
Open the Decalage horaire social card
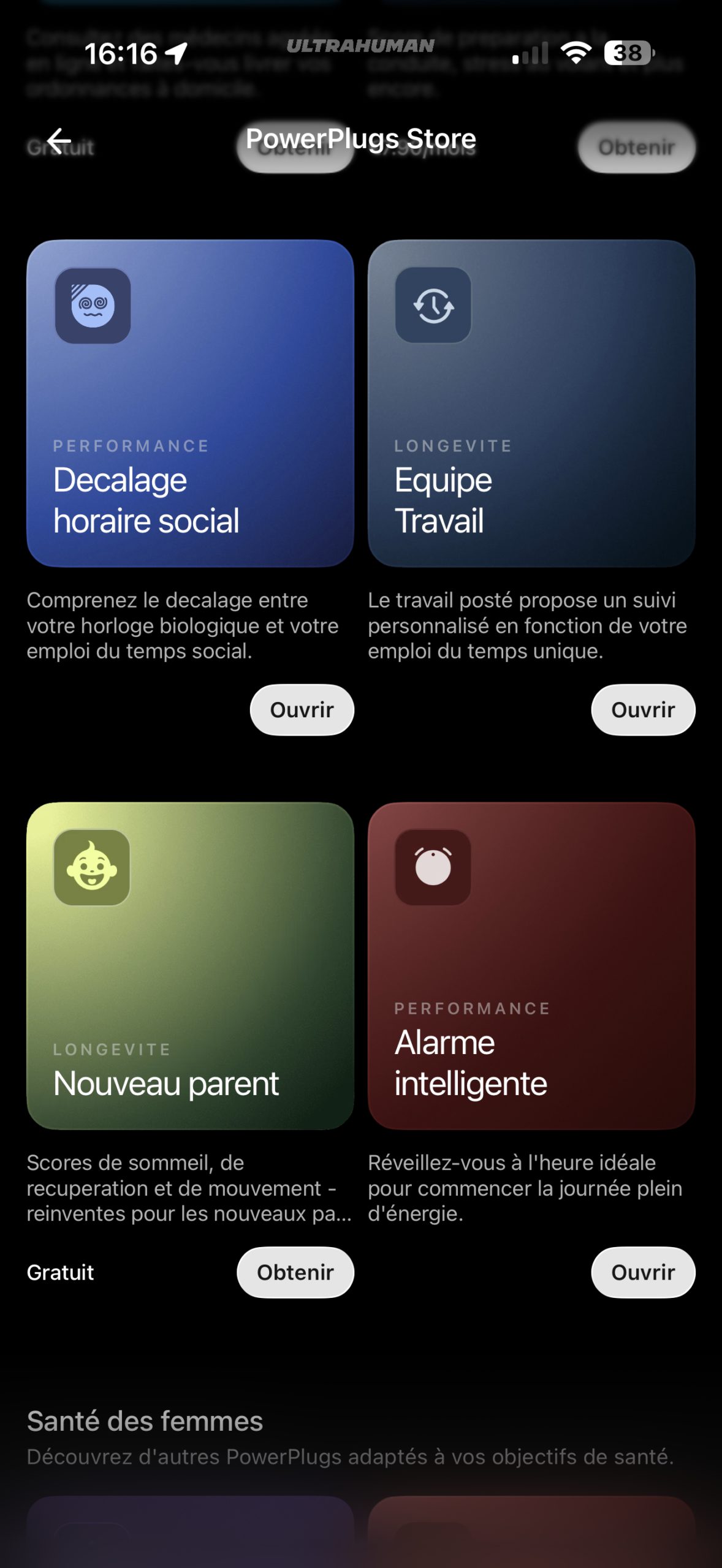coord(190,403)
